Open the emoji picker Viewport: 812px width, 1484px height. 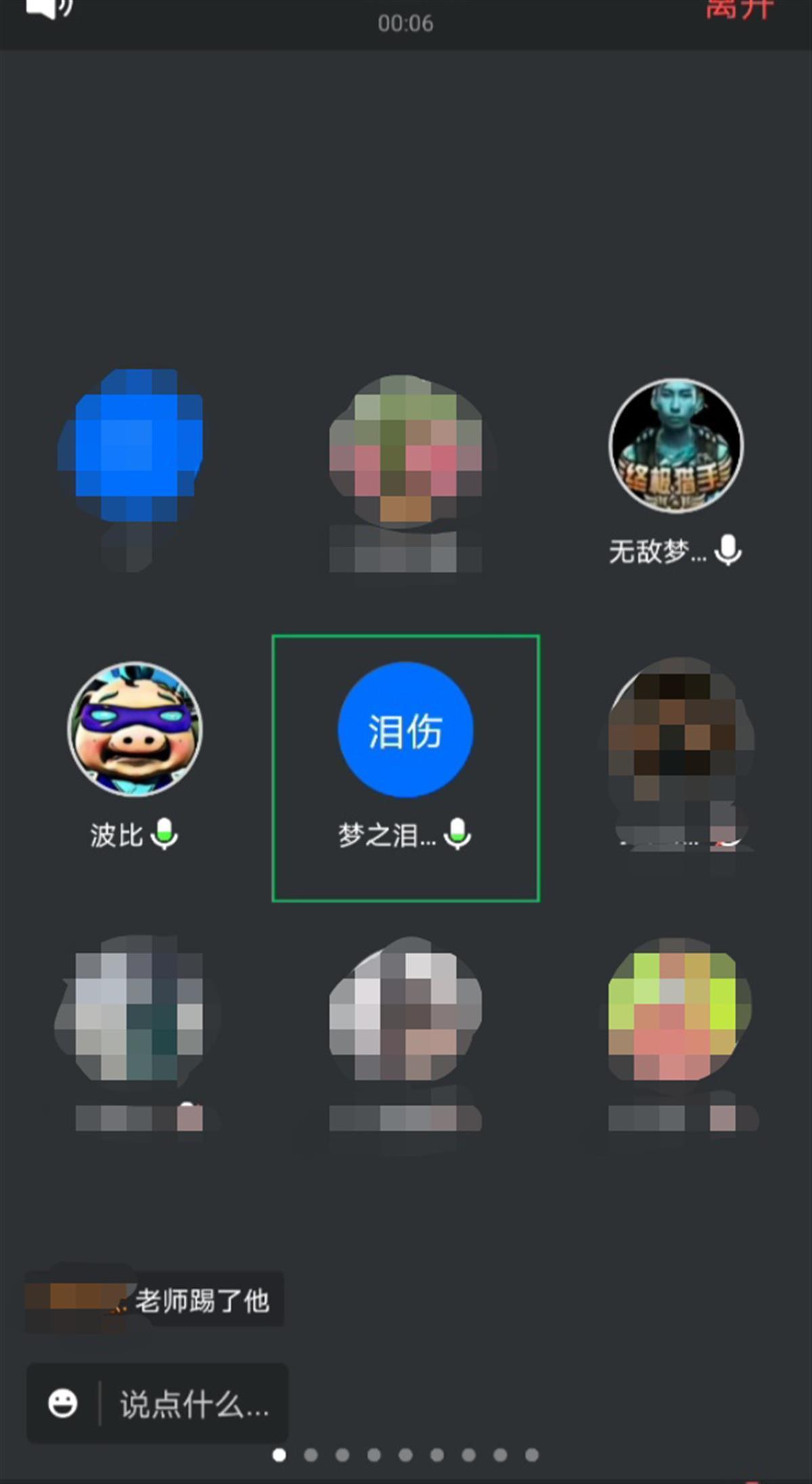[62, 1403]
